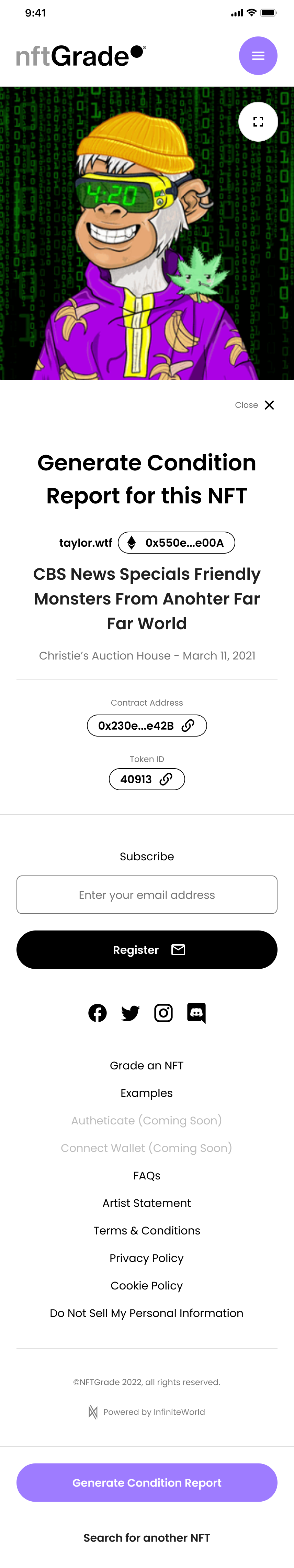The height and width of the screenshot is (1568, 294).
Task: Search for another NFT
Action: click(x=147, y=1538)
